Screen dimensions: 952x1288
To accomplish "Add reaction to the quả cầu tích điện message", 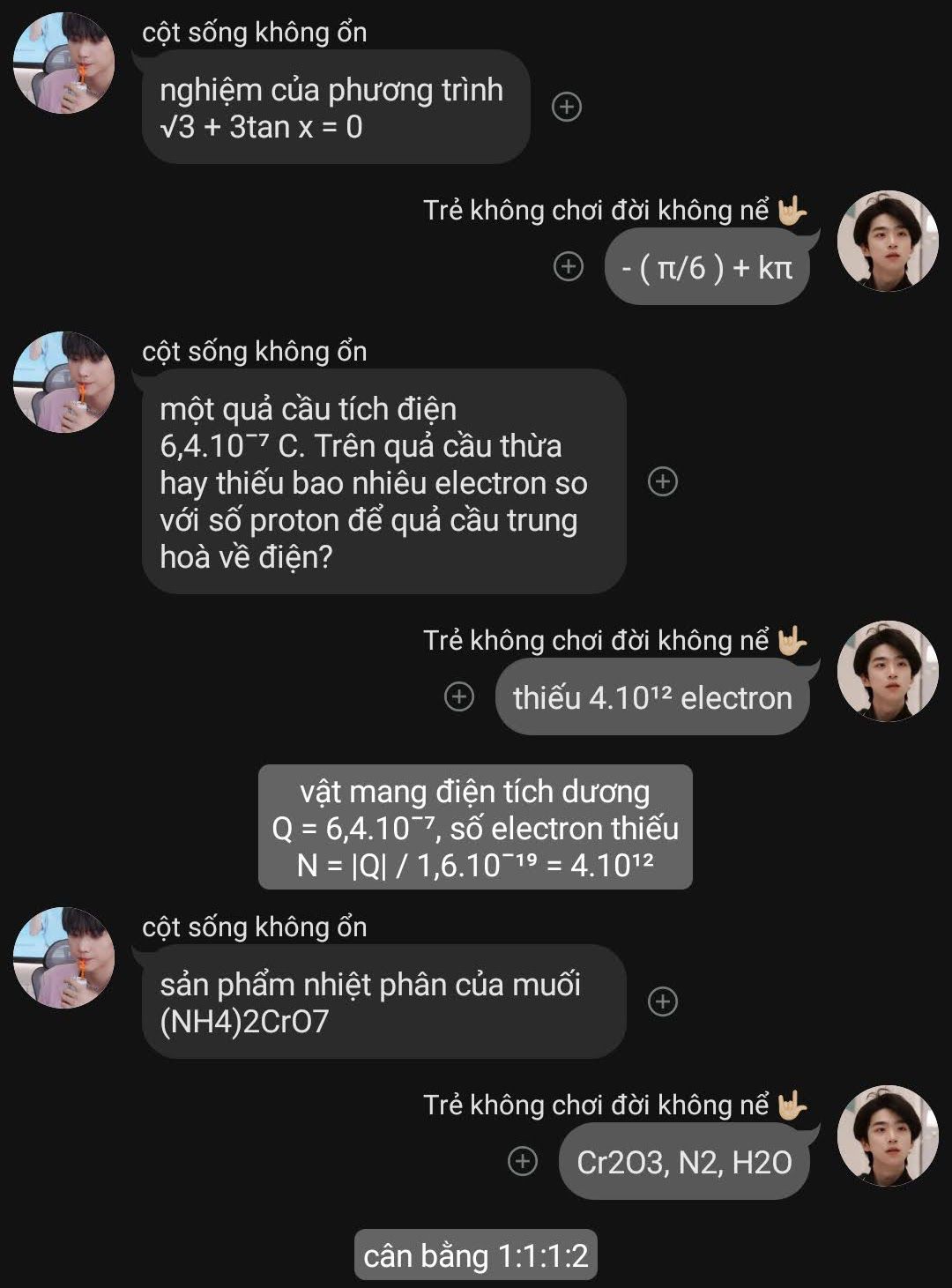I will pos(662,481).
